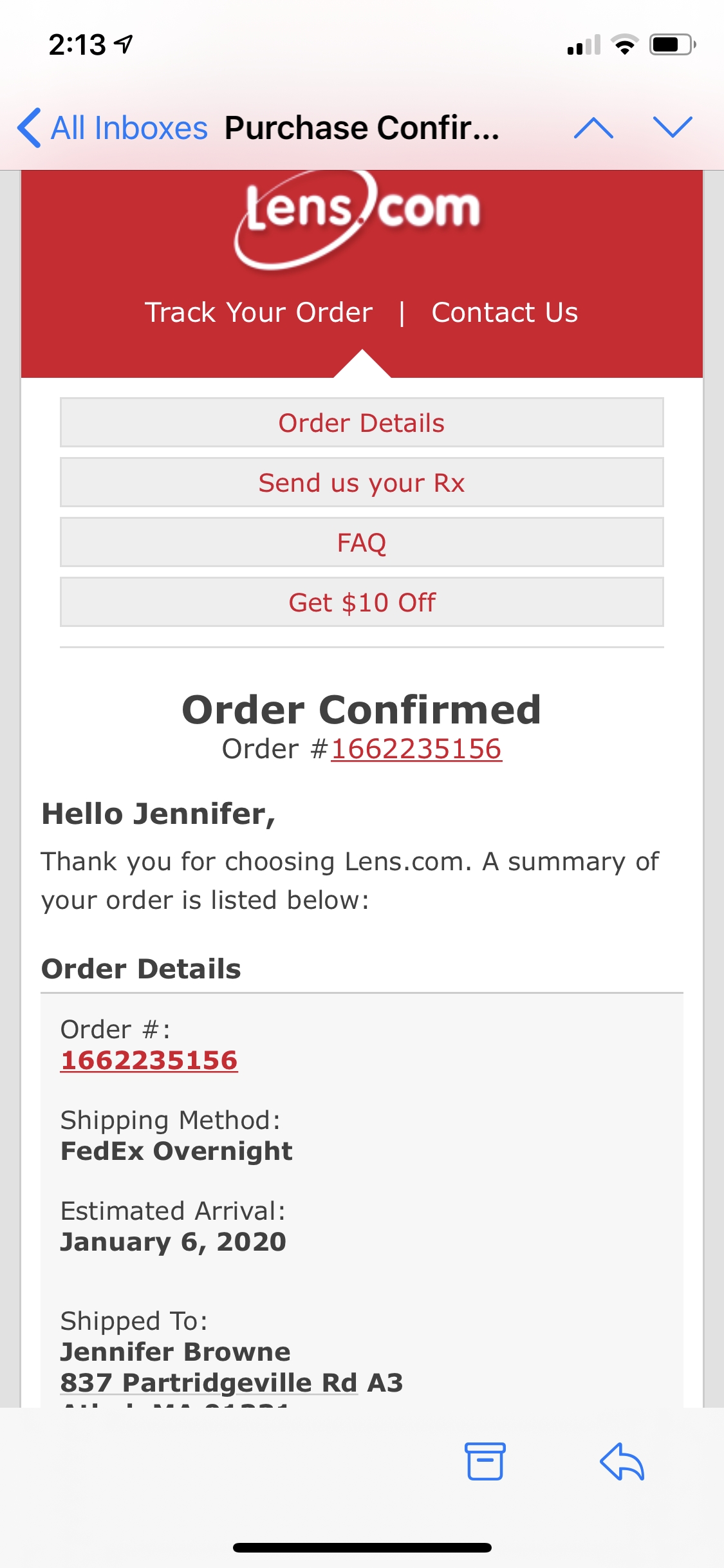724x1568 pixels.
Task: Open the Track Your Order menu item
Action: tap(259, 313)
